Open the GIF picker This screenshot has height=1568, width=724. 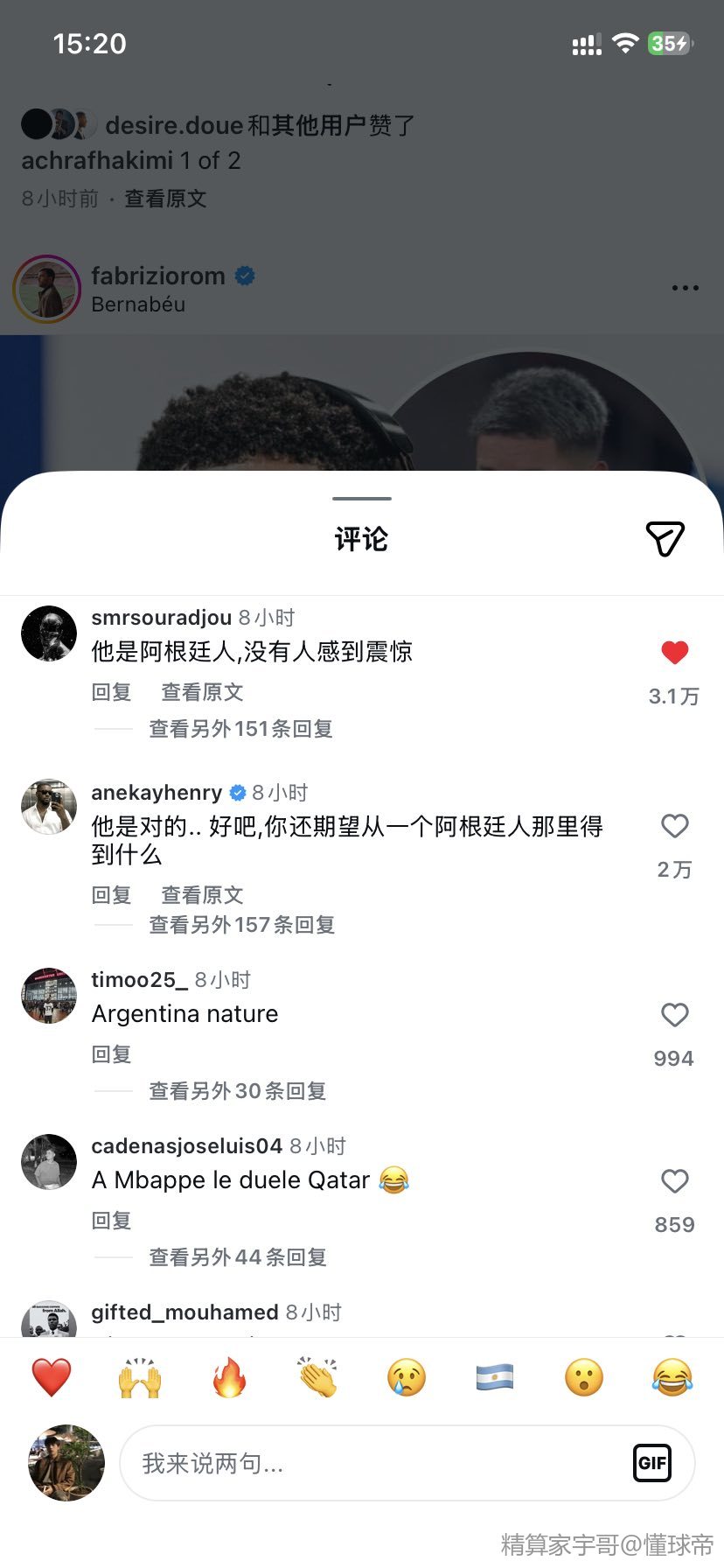pos(651,1463)
